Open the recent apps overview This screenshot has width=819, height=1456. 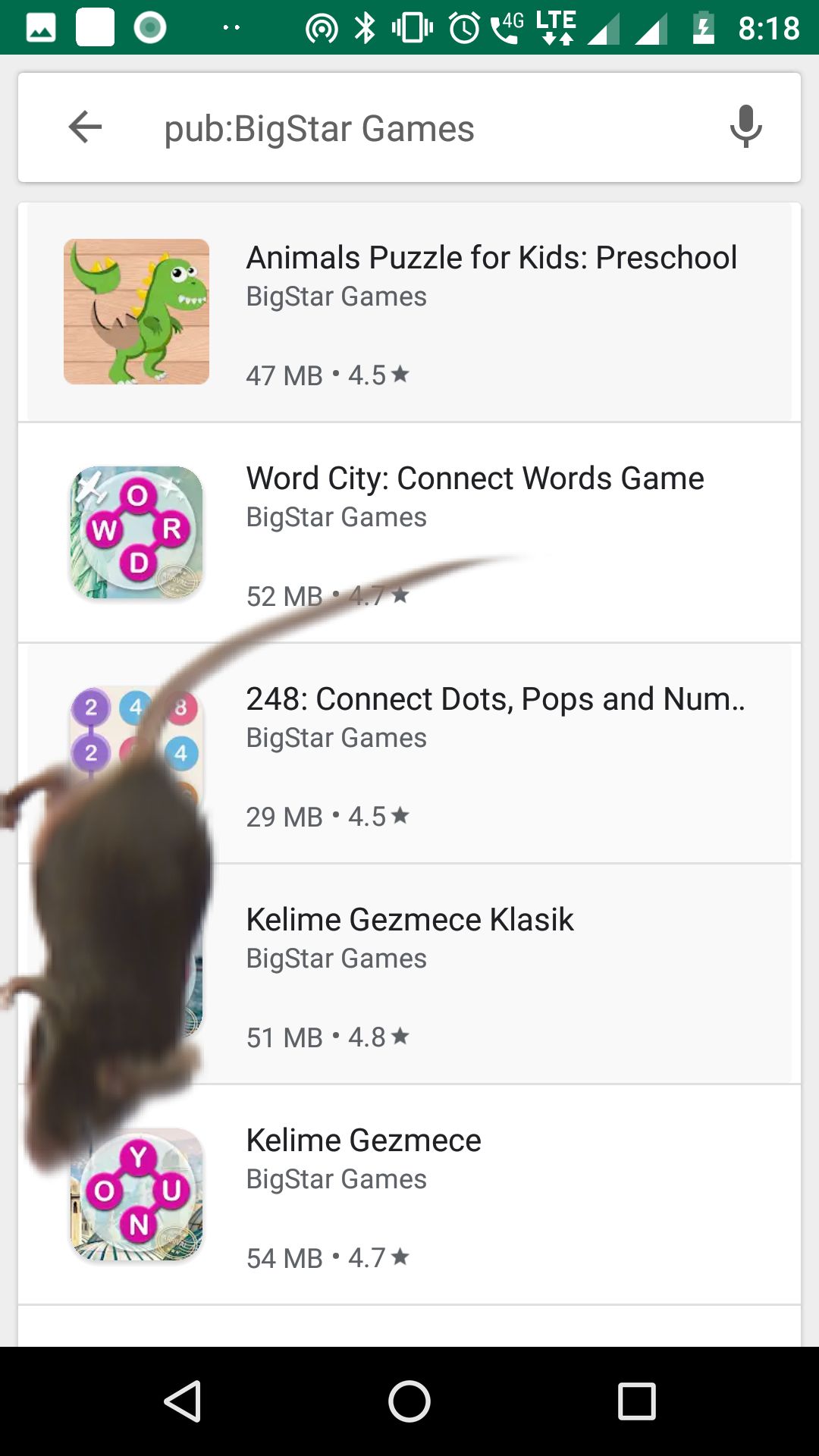pos(636,1401)
